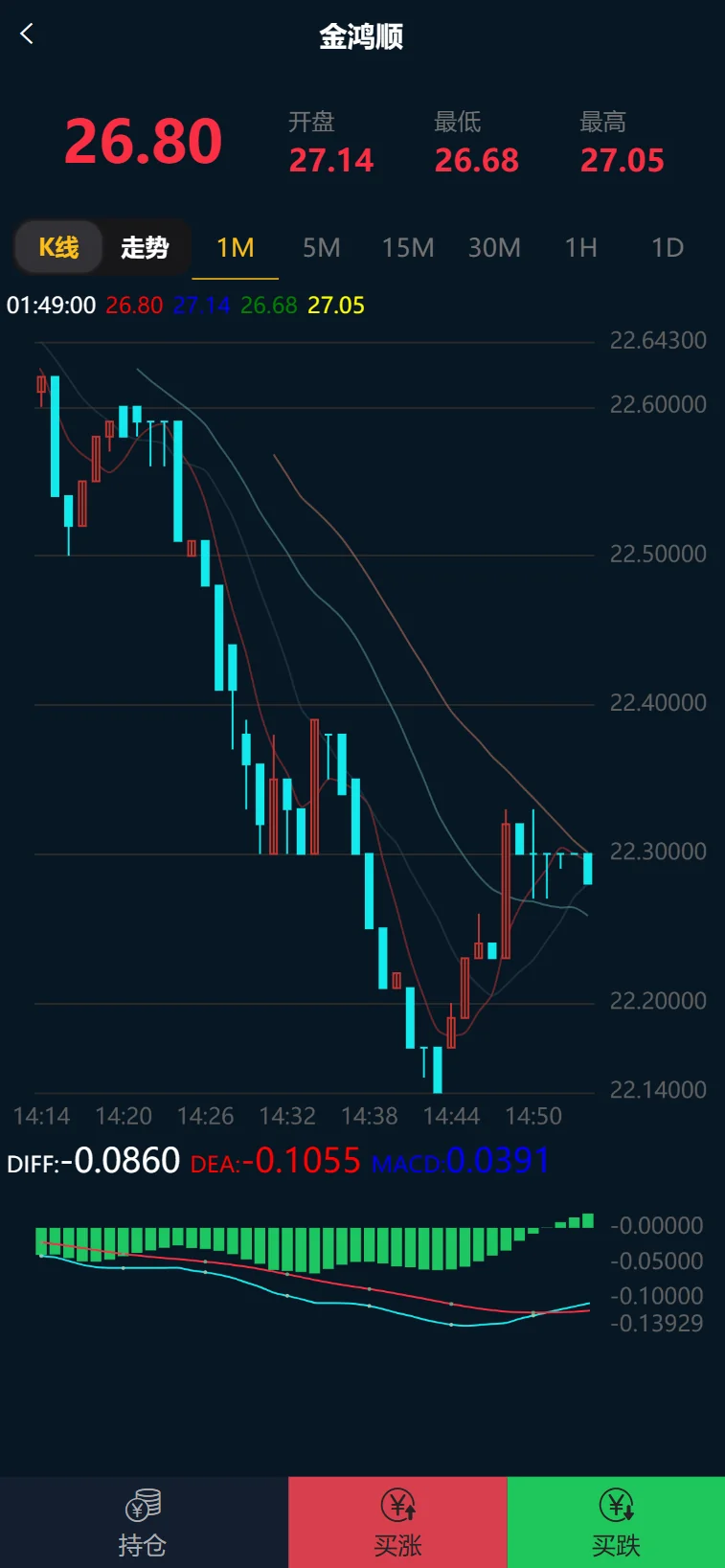Select the 5M time interval
725x1568 pixels.
[x=322, y=248]
